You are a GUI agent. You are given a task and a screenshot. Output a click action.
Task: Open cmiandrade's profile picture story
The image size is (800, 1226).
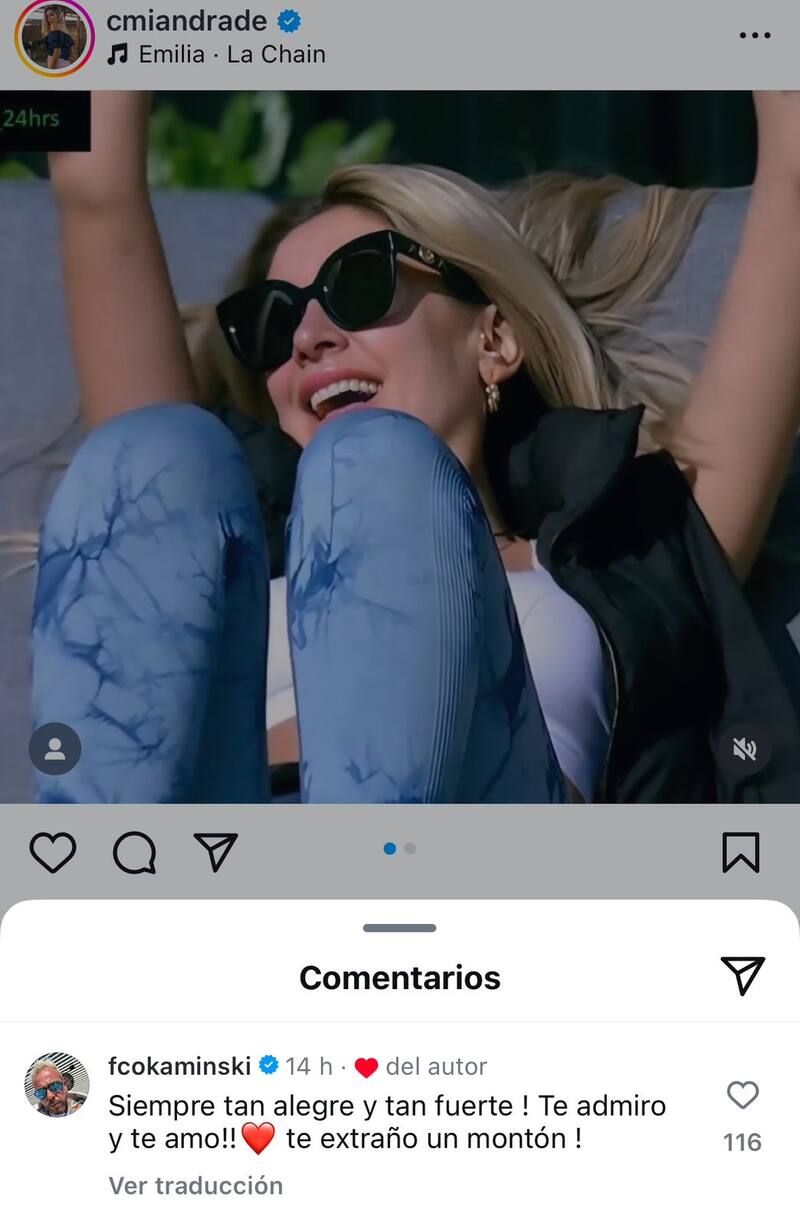click(54, 37)
